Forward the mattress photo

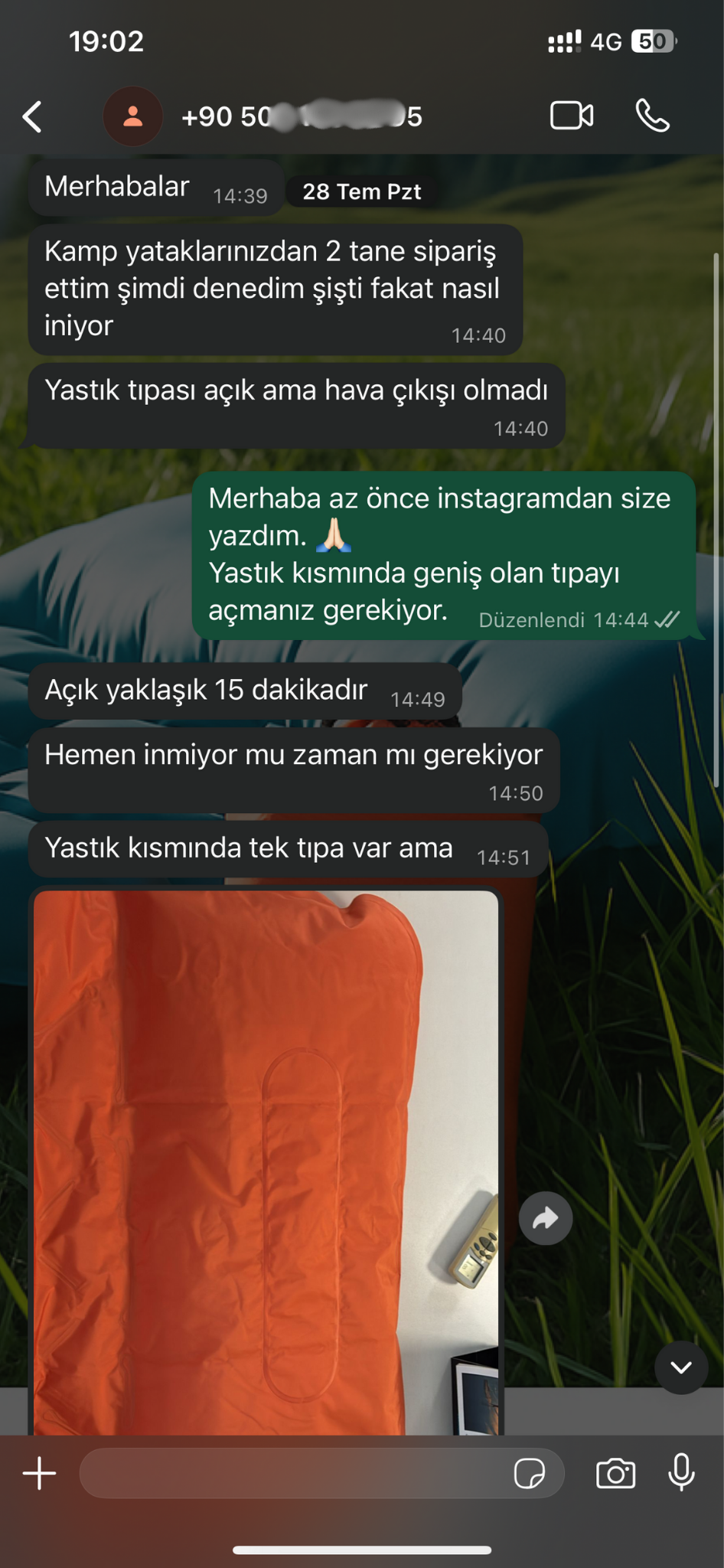[545, 1218]
